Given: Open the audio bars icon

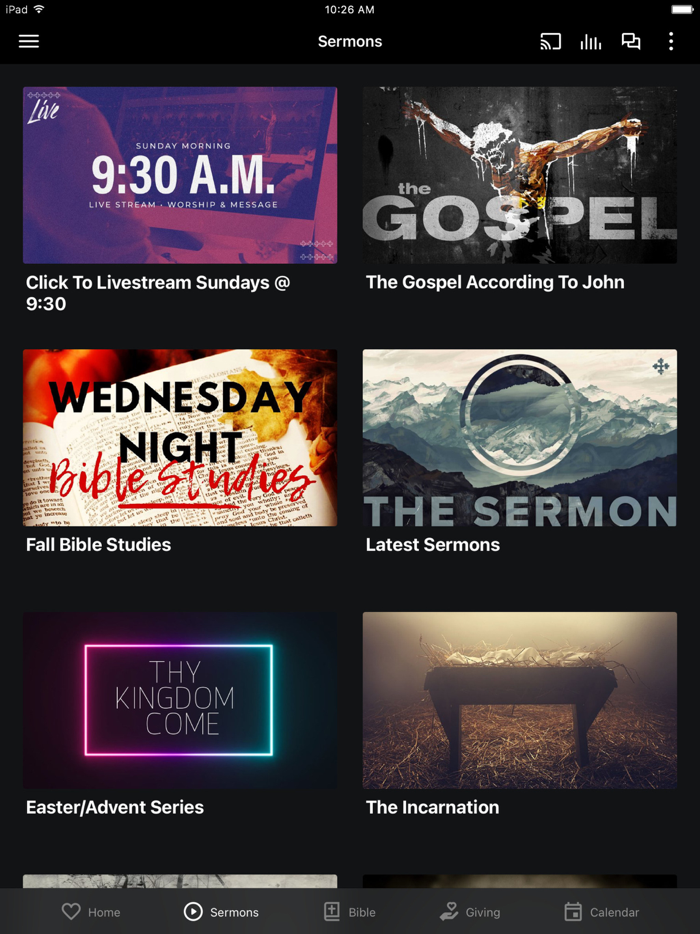Looking at the screenshot, I should coord(591,41).
